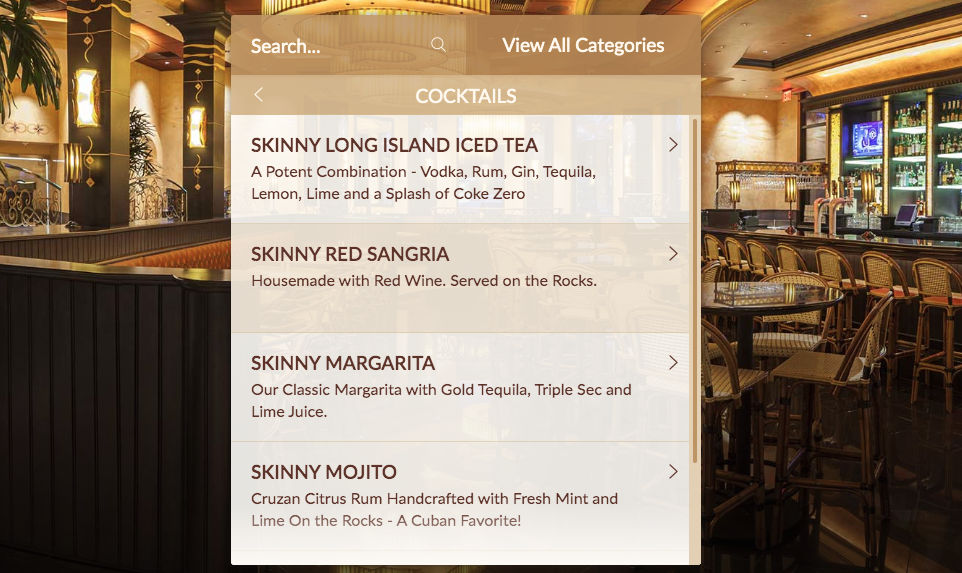The image size is (962, 573).
Task: Choose the Skinny Mojito row
Action: (460, 495)
